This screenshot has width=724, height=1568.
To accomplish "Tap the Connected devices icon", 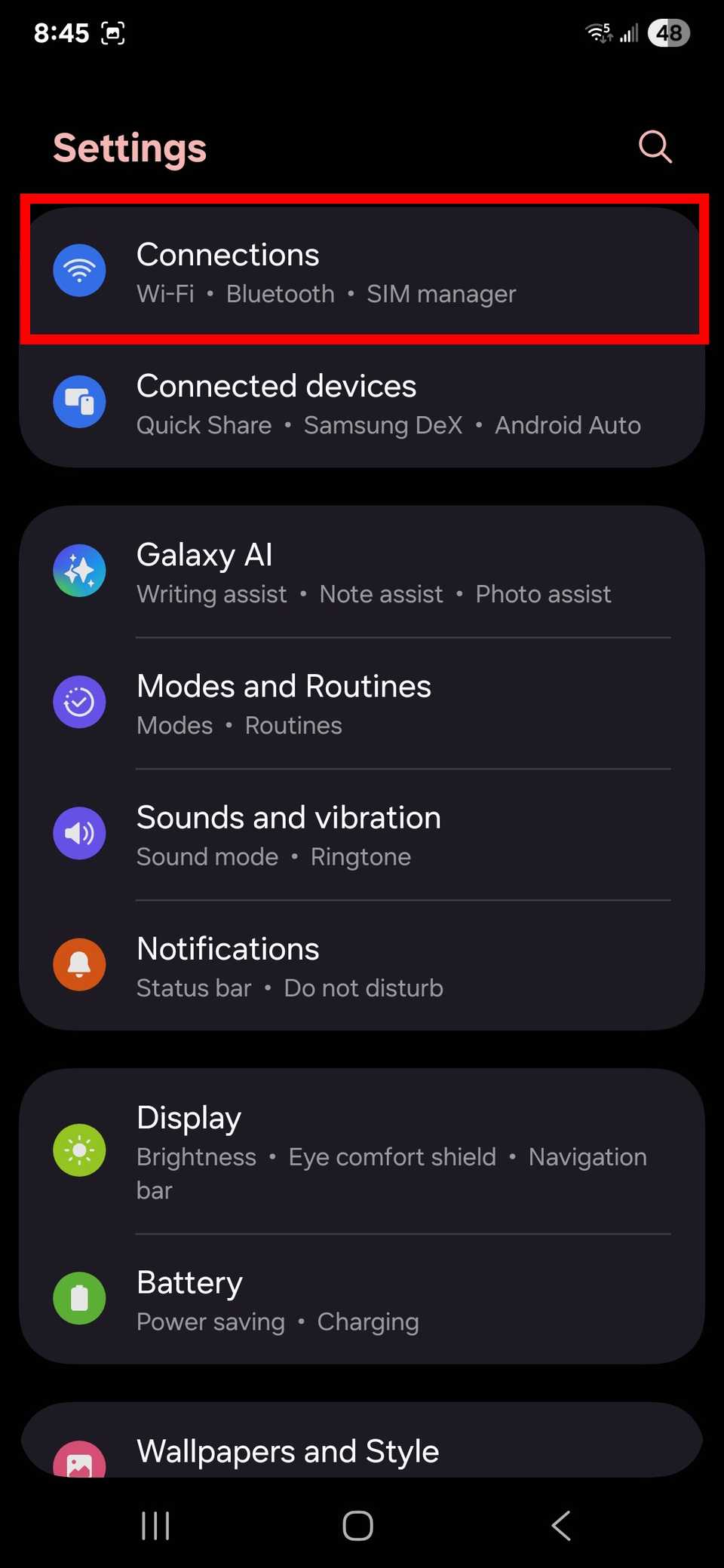I will 79,402.
